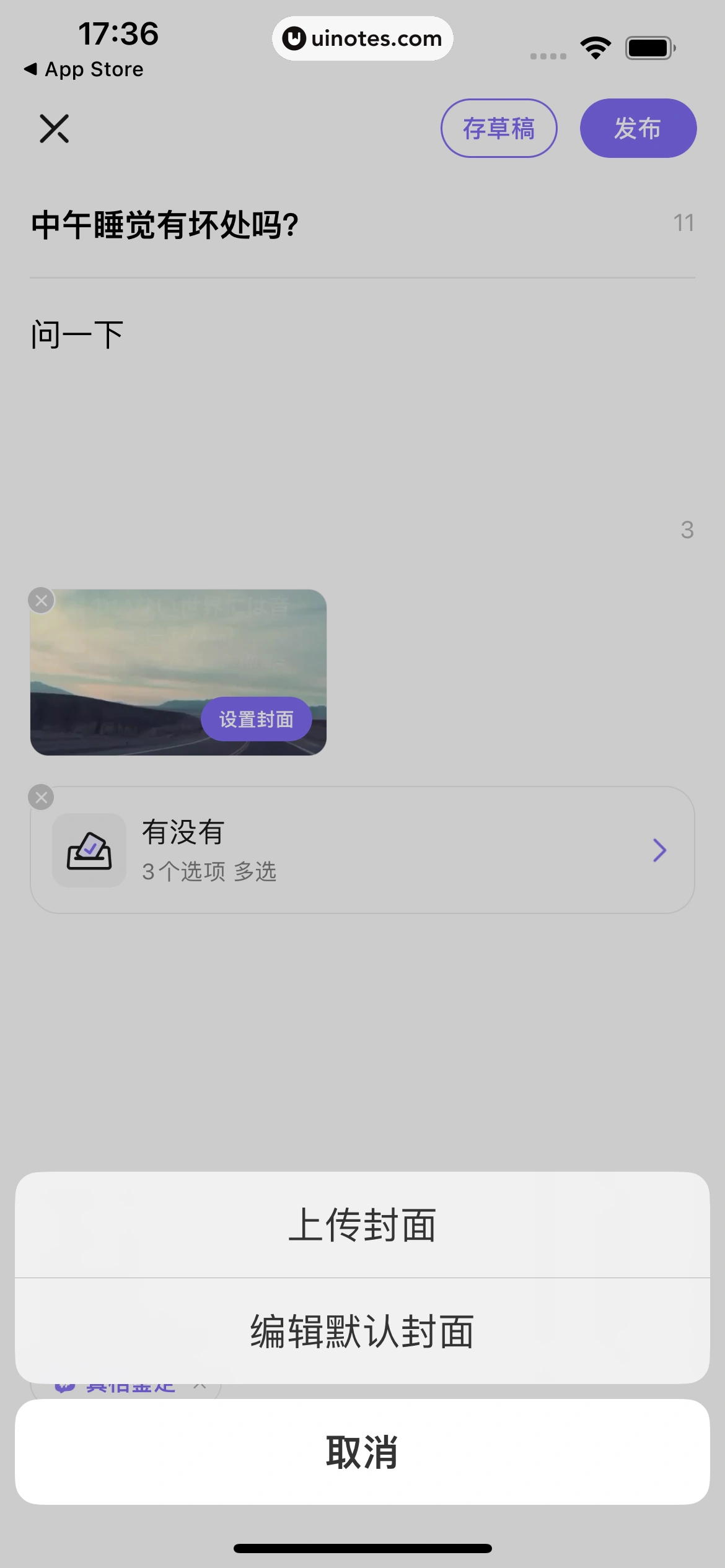The width and height of the screenshot is (725, 1568).
Task: Tap the body text 问一下
Action: (x=77, y=333)
